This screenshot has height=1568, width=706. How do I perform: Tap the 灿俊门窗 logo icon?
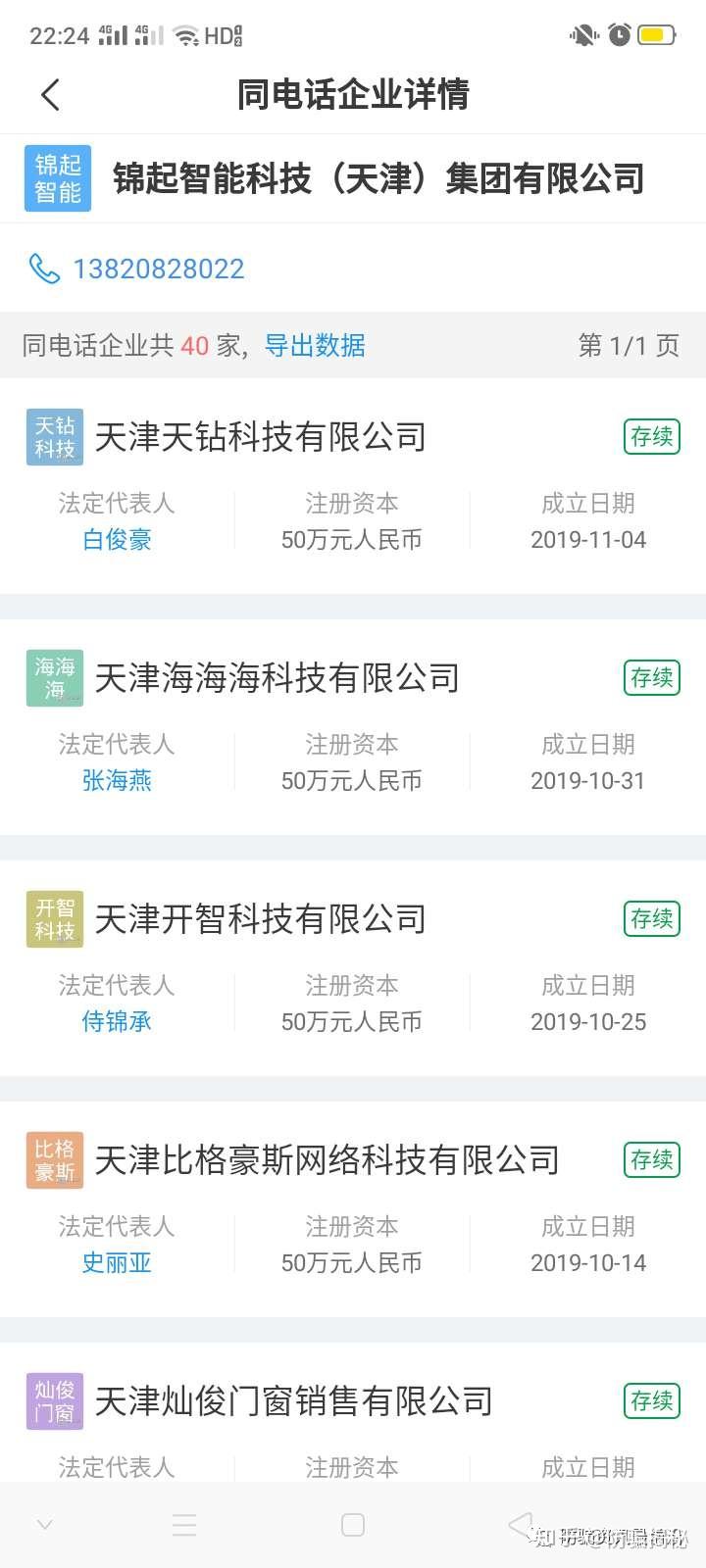click(x=54, y=1400)
